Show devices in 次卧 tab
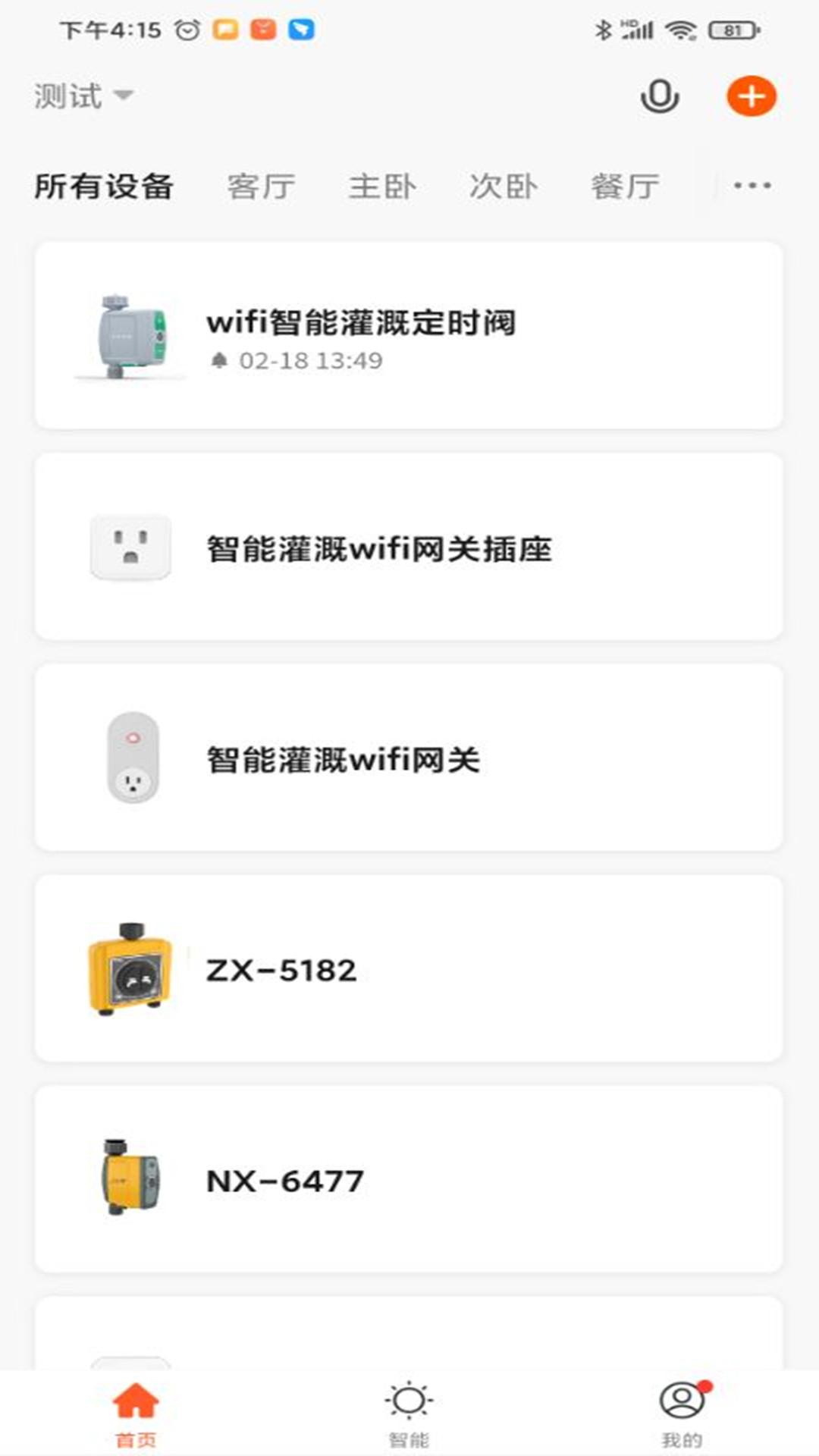The height and width of the screenshot is (1456, 819). coord(504,187)
